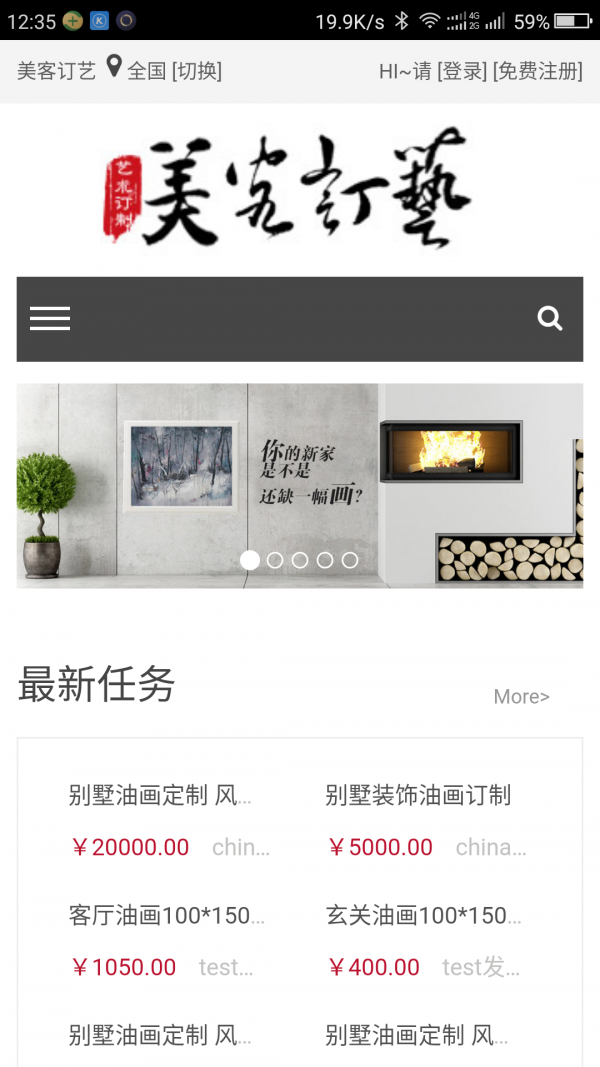Select the third banner page indicator dot
The image size is (600, 1067).
click(x=300, y=560)
